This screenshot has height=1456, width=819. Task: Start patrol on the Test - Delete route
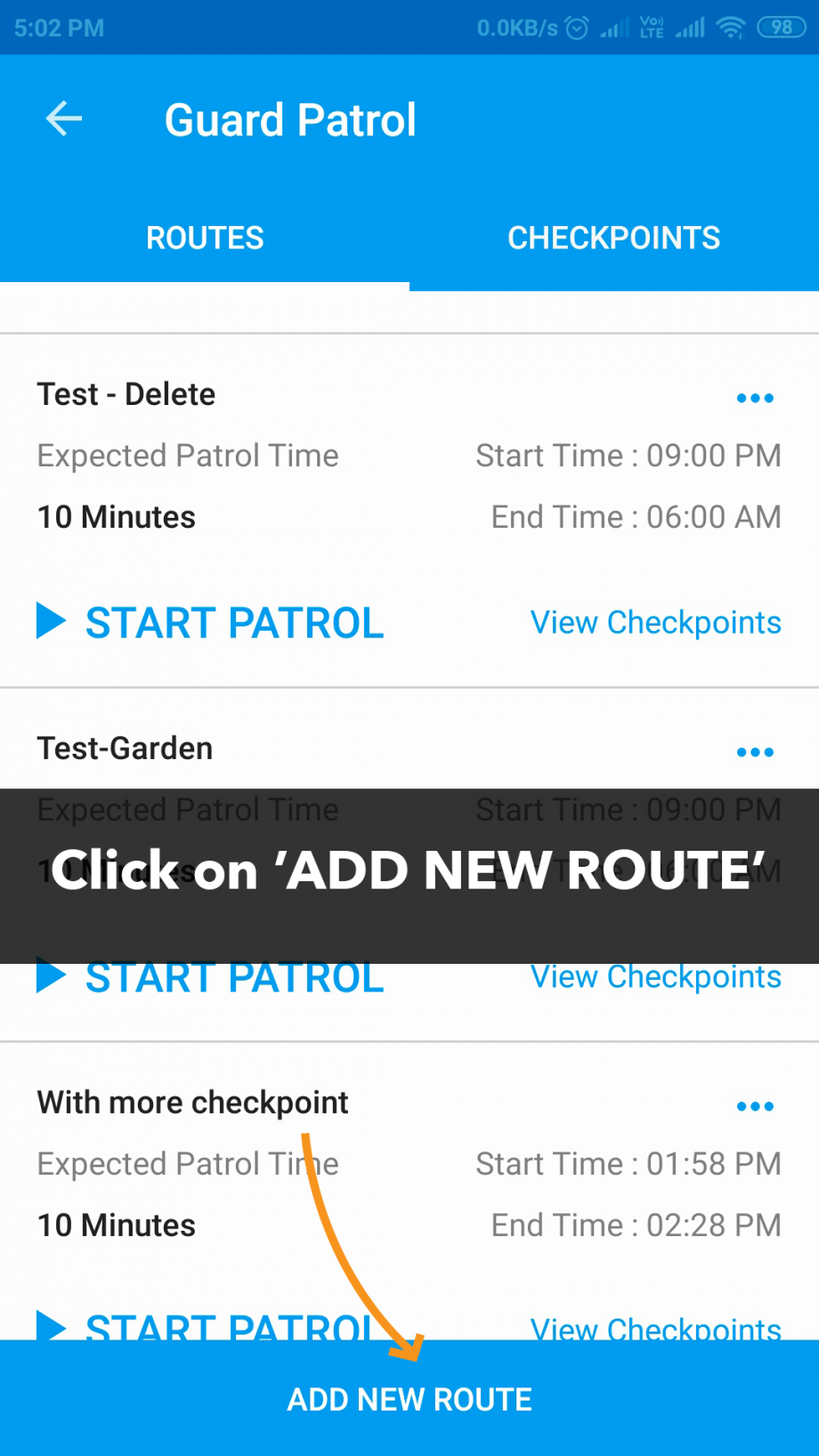click(x=233, y=622)
